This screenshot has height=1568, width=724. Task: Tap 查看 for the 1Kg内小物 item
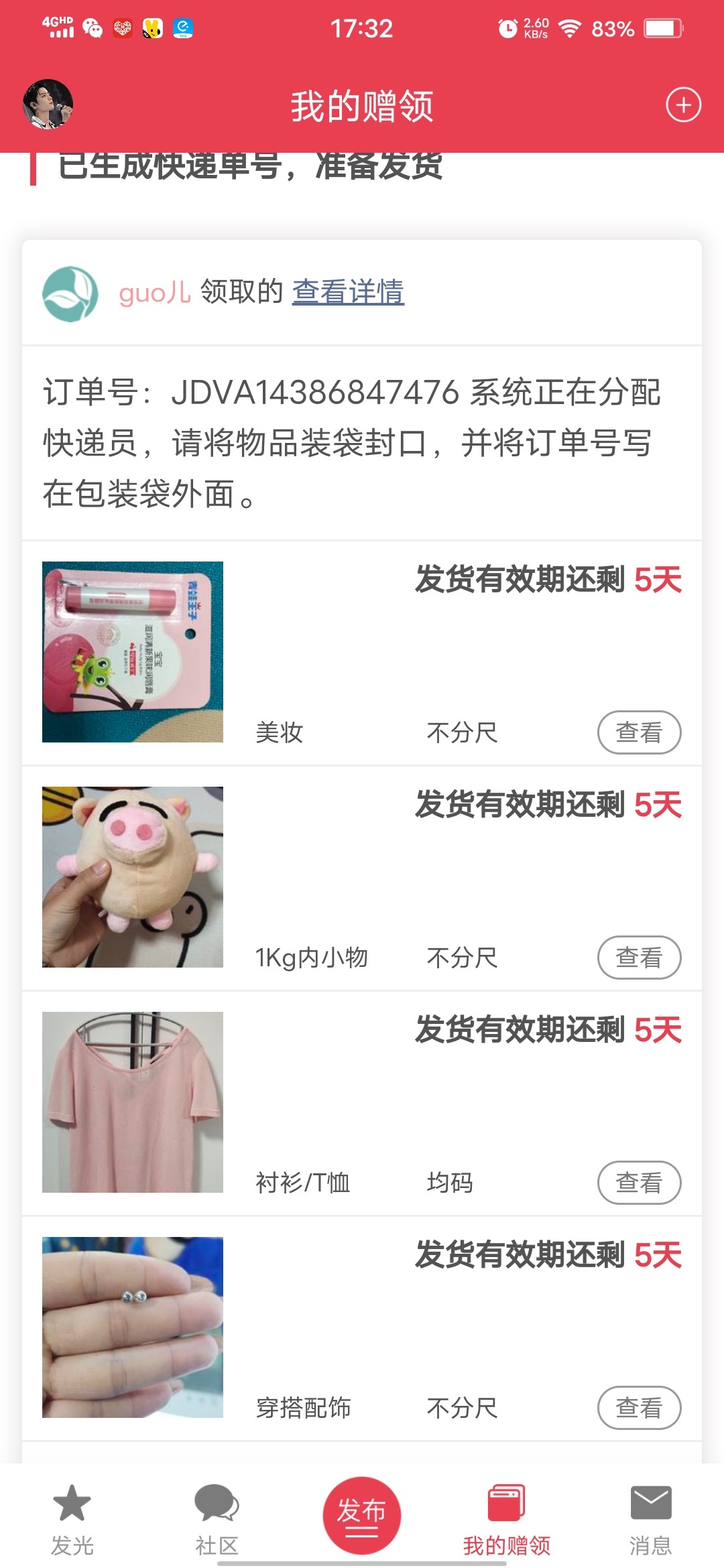coord(638,958)
